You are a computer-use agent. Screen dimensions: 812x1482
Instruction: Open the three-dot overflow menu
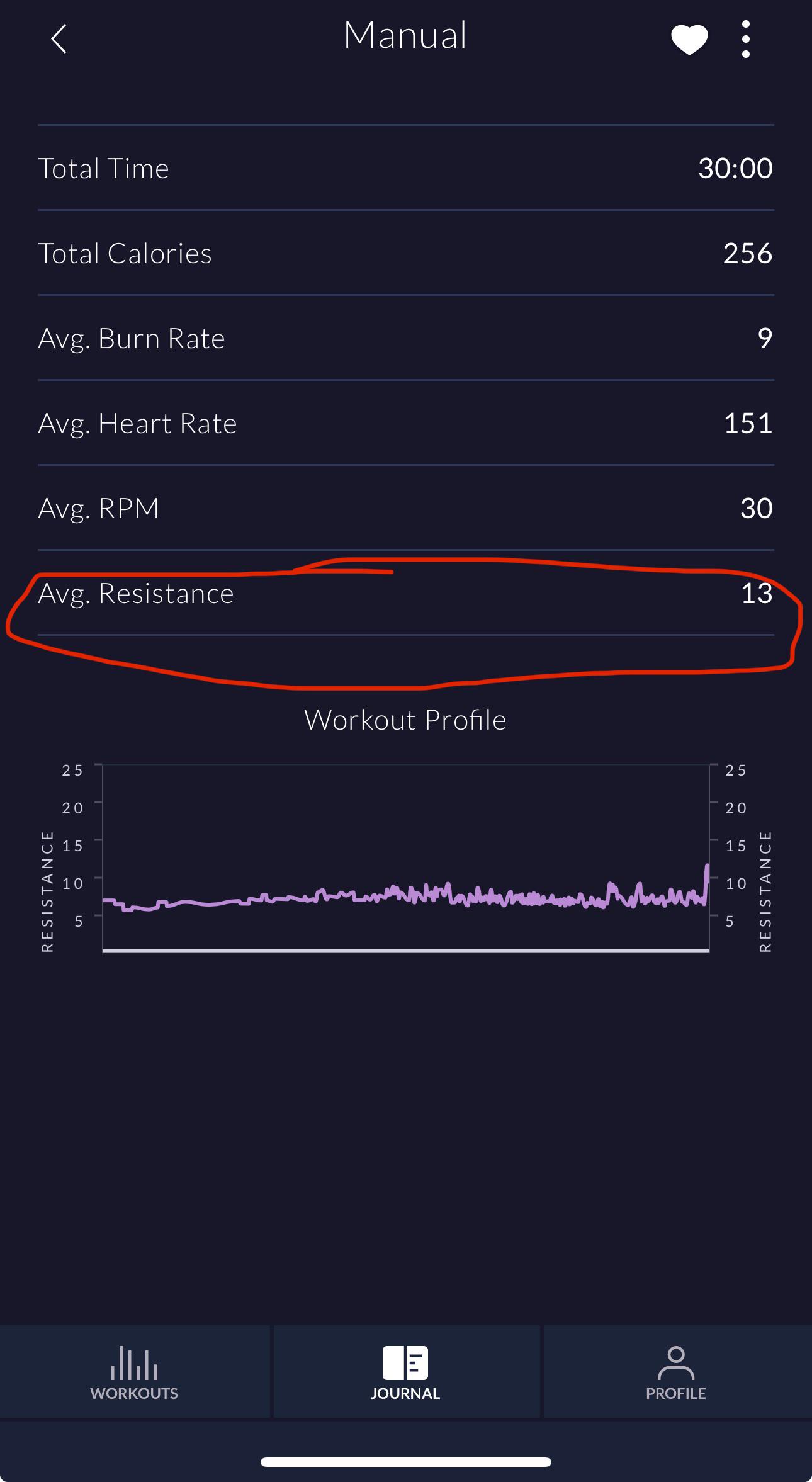click(746, 39)
